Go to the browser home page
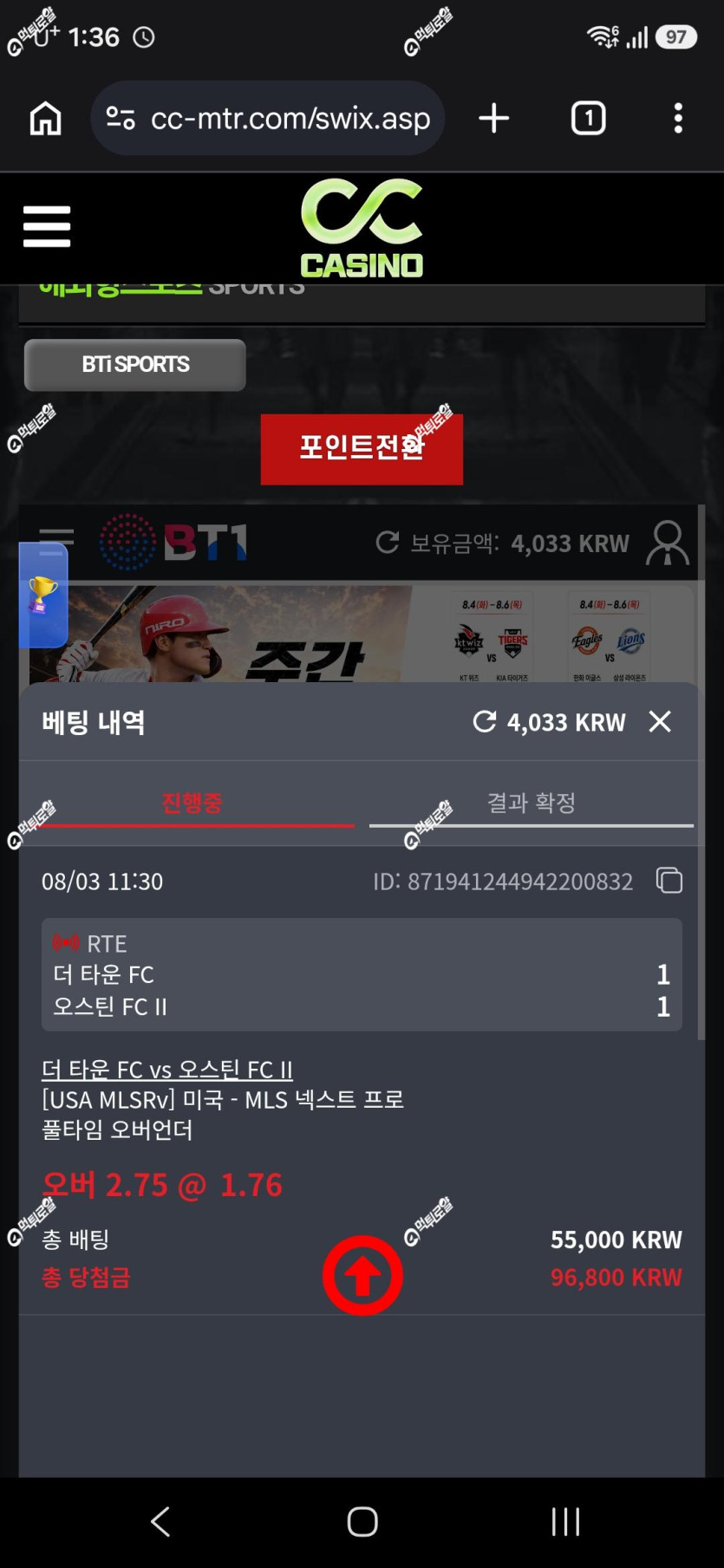The width and height of the screenshot is (724, 1568). (46, 118)
